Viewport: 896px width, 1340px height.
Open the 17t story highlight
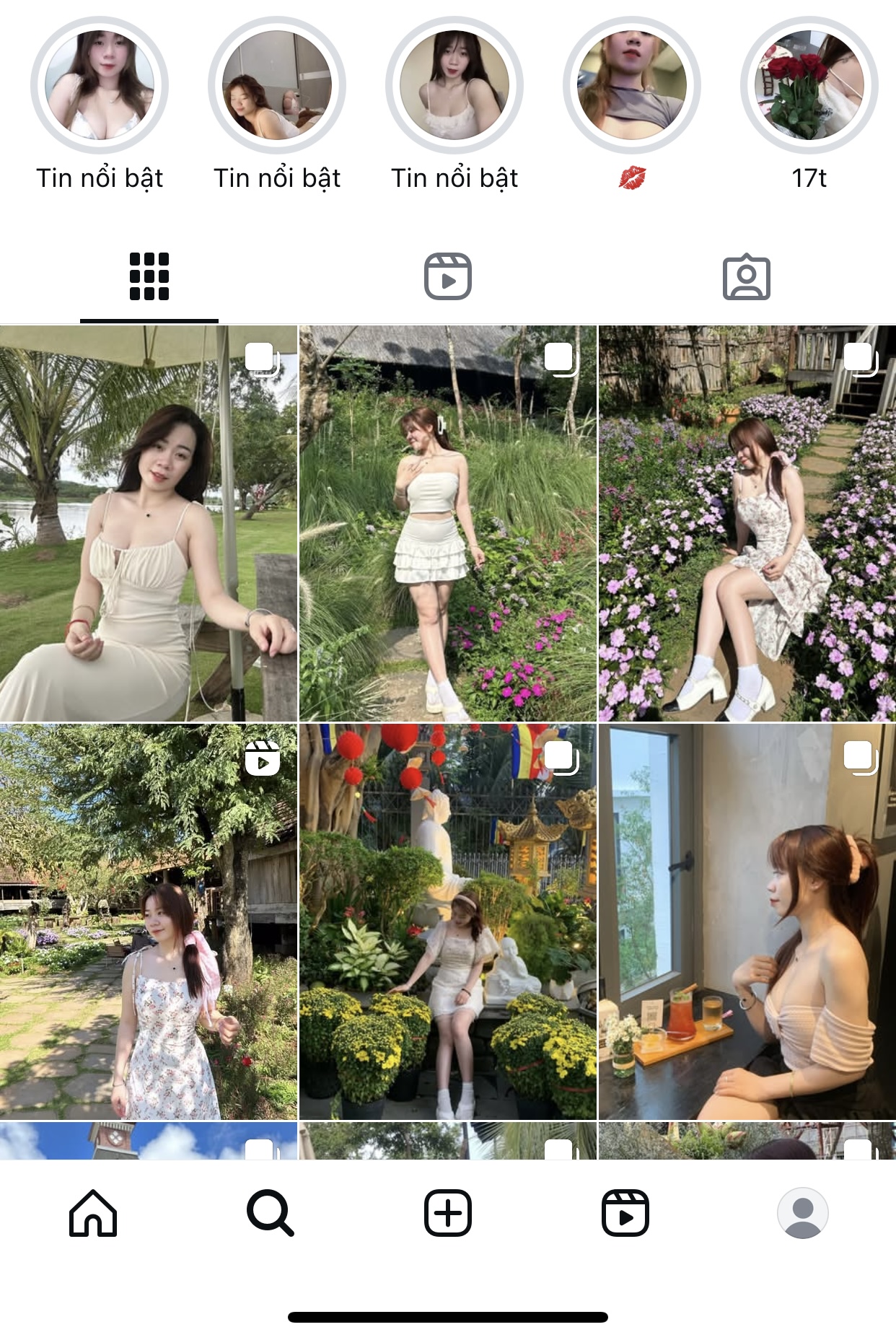coord(809,85)
